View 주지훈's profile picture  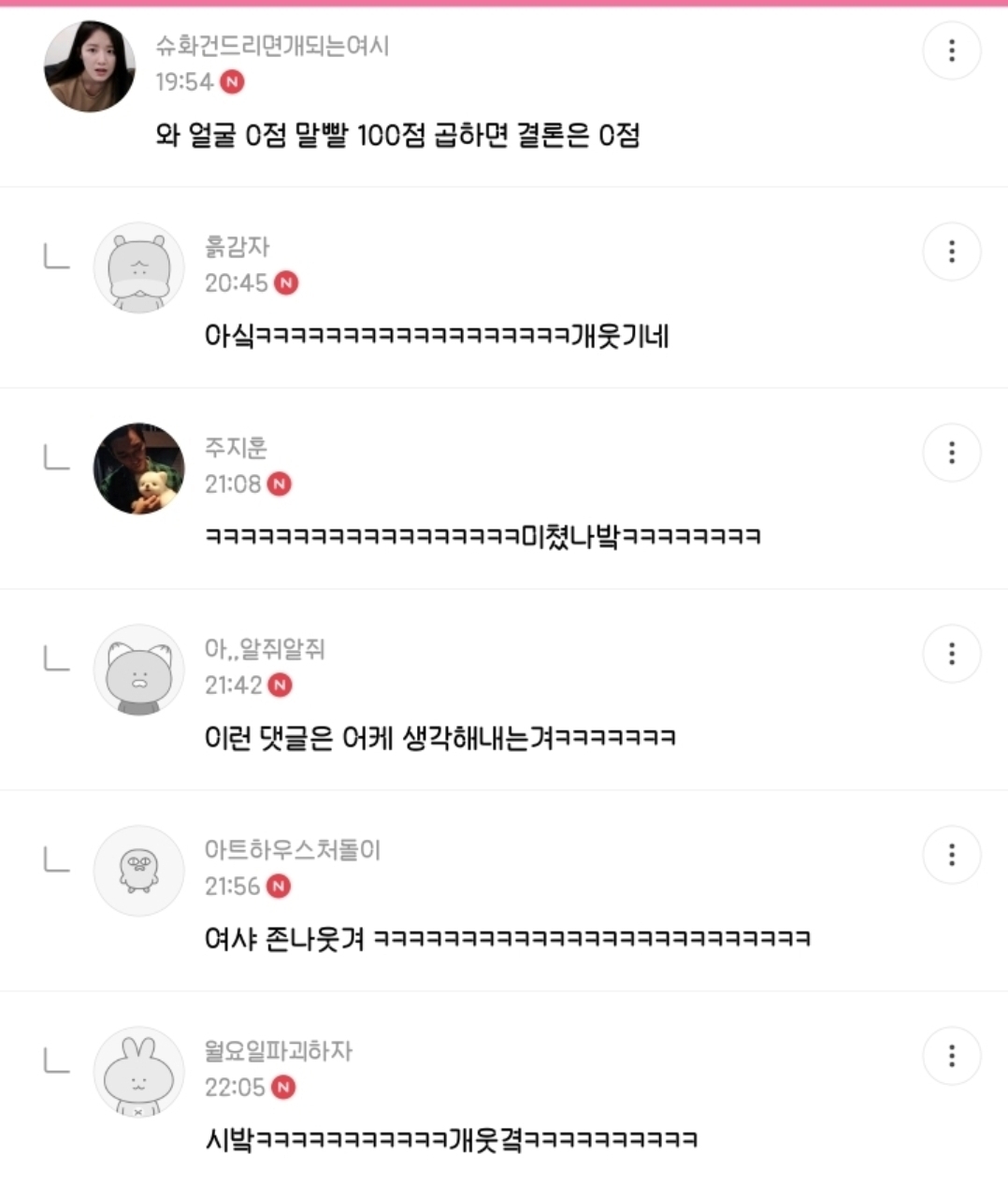(x=138, y=469)
